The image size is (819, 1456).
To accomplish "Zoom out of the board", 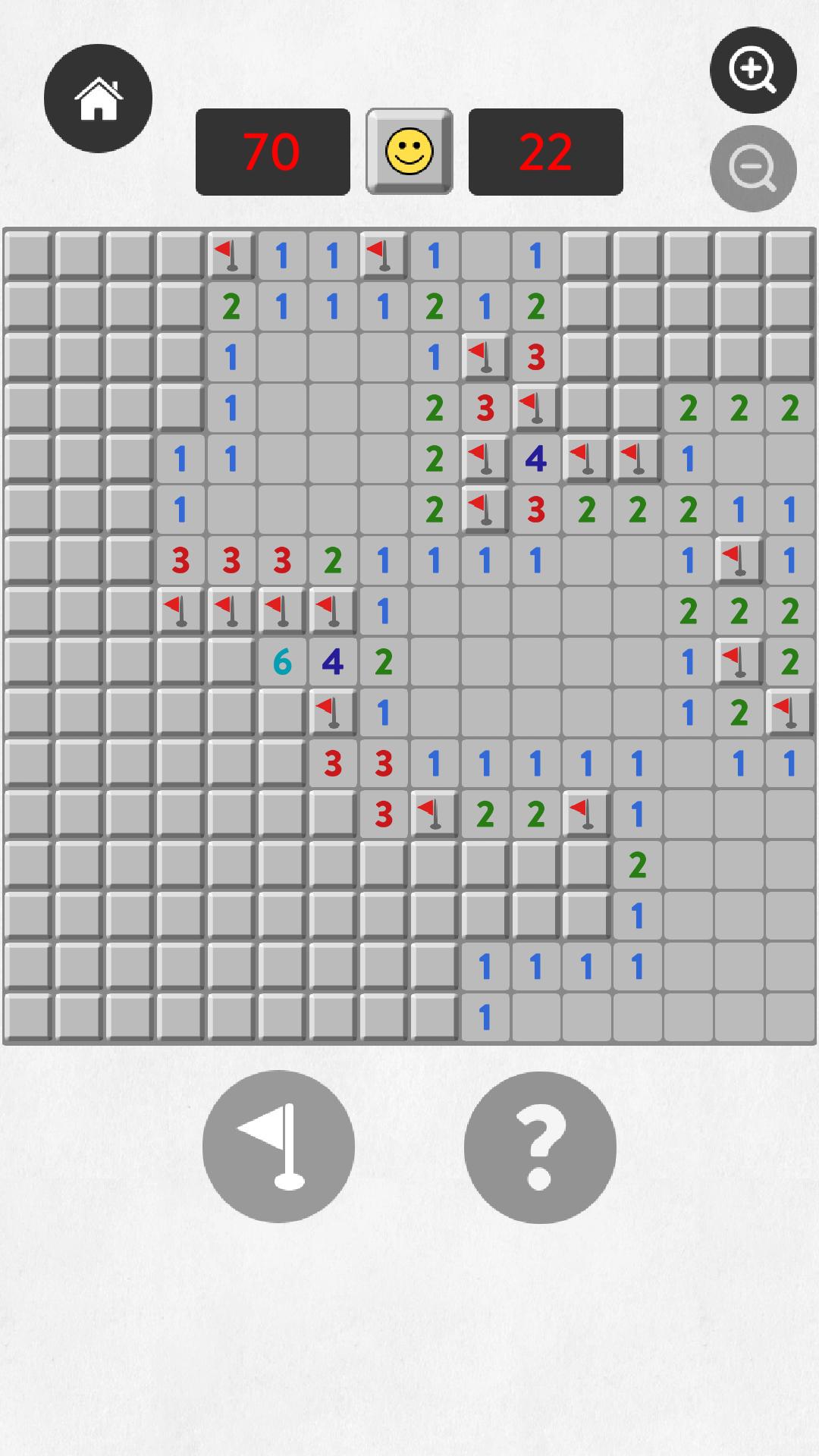I will pyautogui.click(x=752, y=168).
